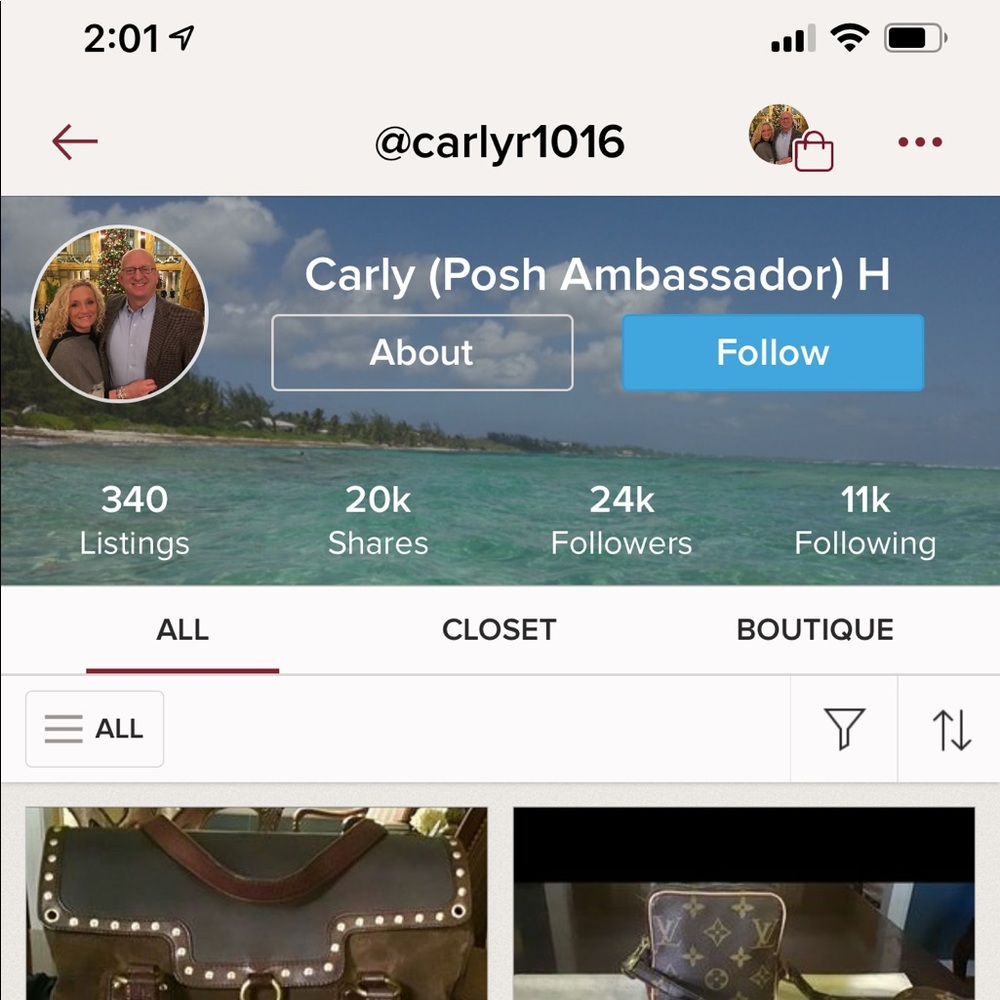Switch to the CLOSET tab
Screen dimensions: 1000x1000
[498, 630]
